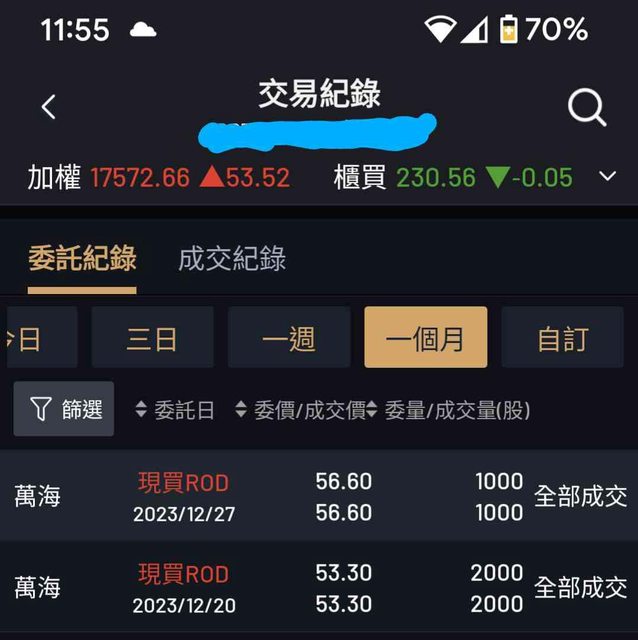Sort records by 委託日
The image size is (638, 640).
tap(175, 410)
